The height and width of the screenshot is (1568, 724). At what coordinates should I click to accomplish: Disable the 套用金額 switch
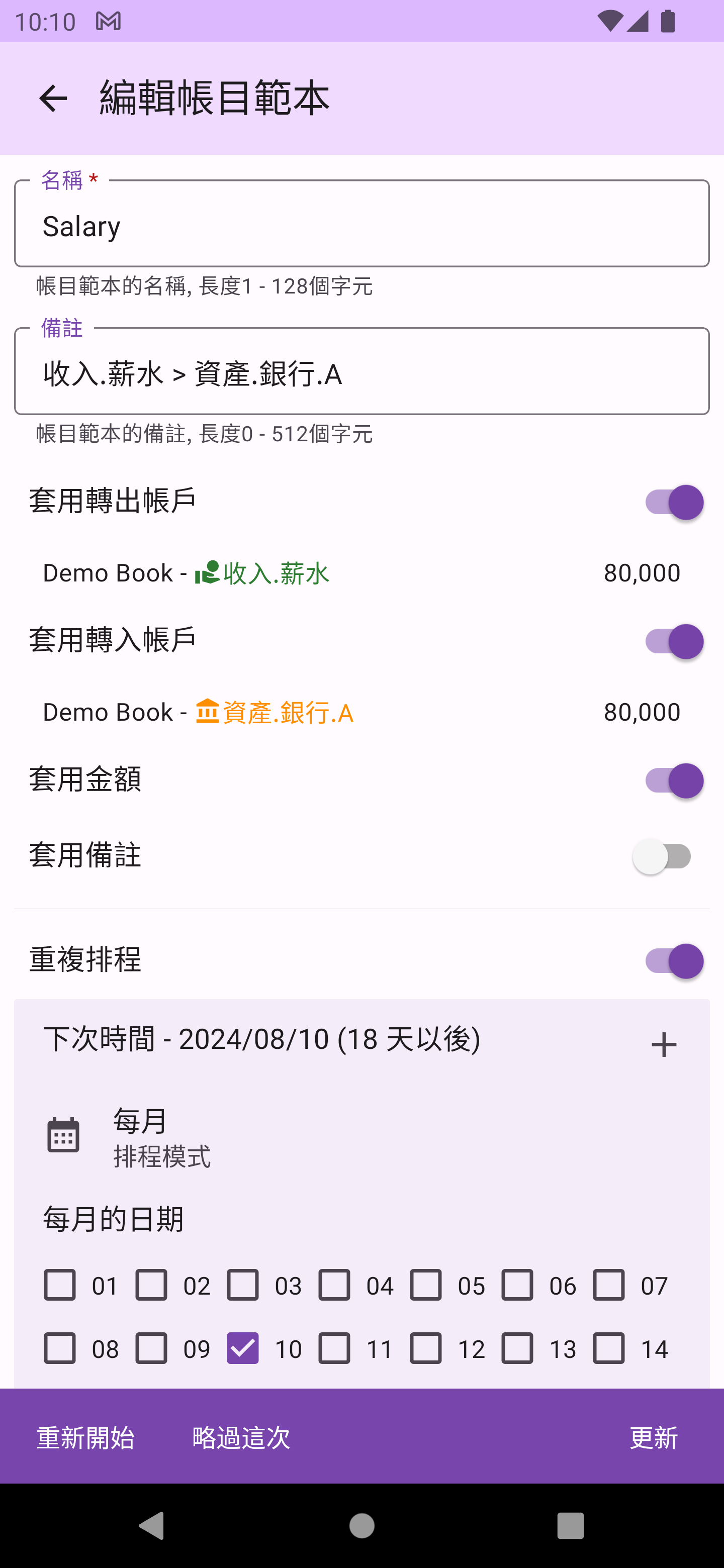click(x=673, y=780)
